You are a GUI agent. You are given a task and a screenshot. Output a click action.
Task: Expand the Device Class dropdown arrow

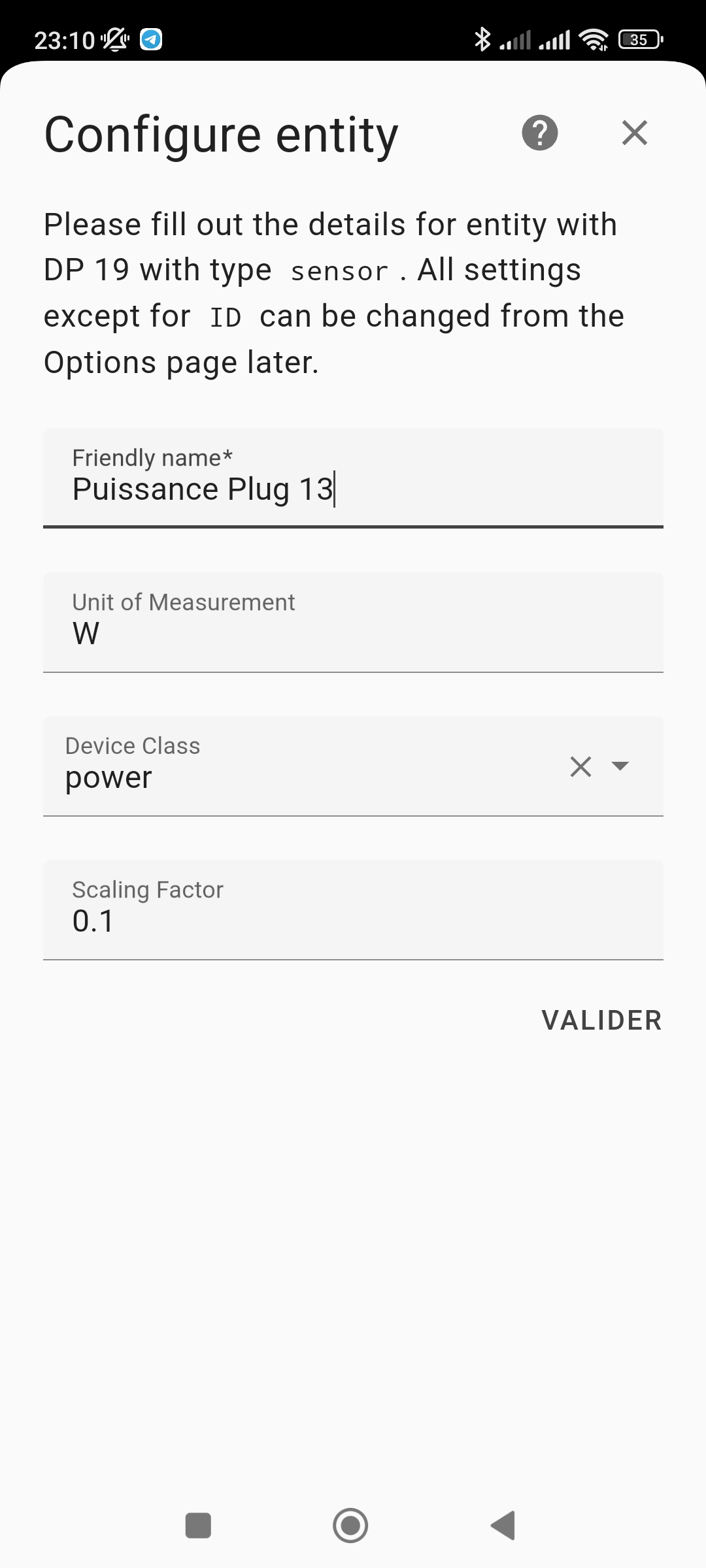pyautogui.click(x=620, y=766)
